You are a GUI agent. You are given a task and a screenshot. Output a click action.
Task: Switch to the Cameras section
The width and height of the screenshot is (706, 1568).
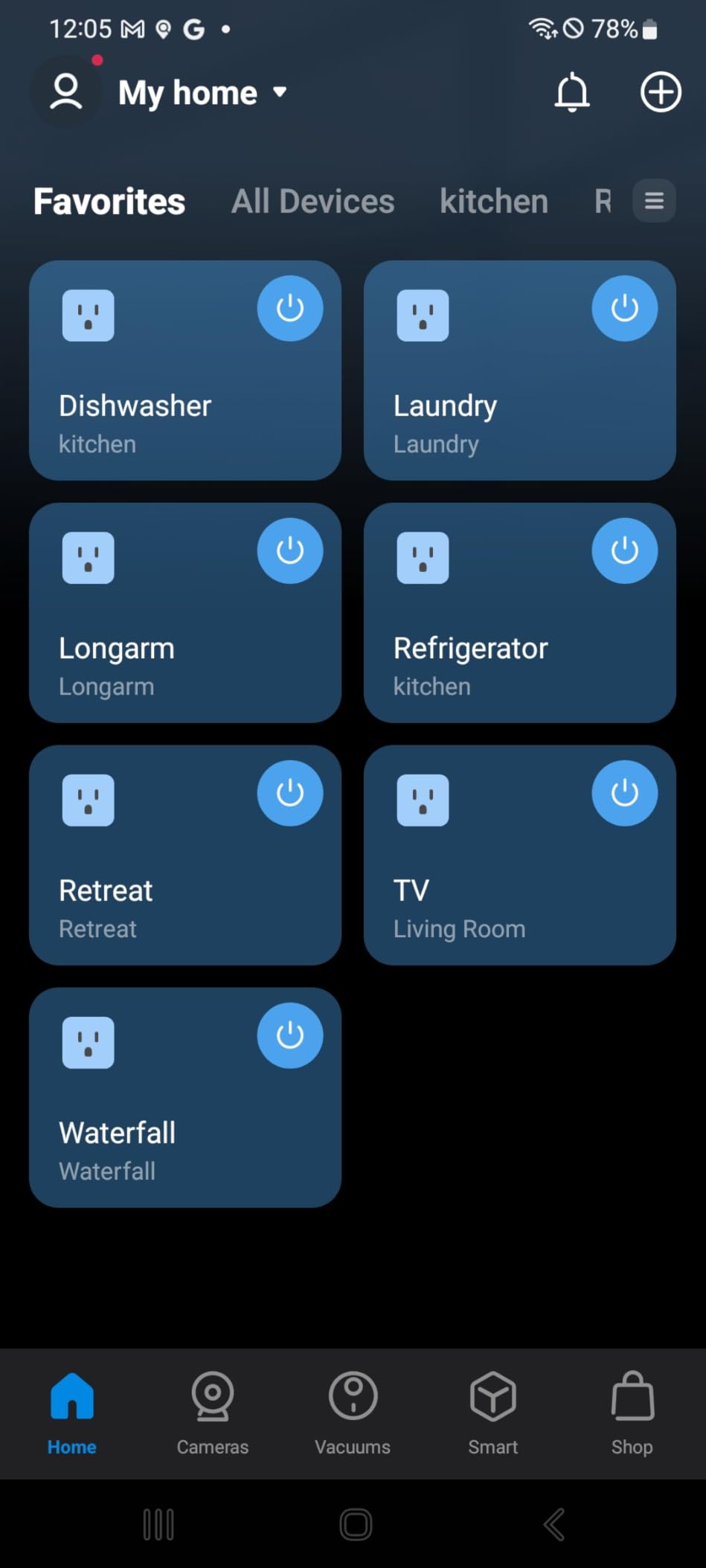point(212,1412)
